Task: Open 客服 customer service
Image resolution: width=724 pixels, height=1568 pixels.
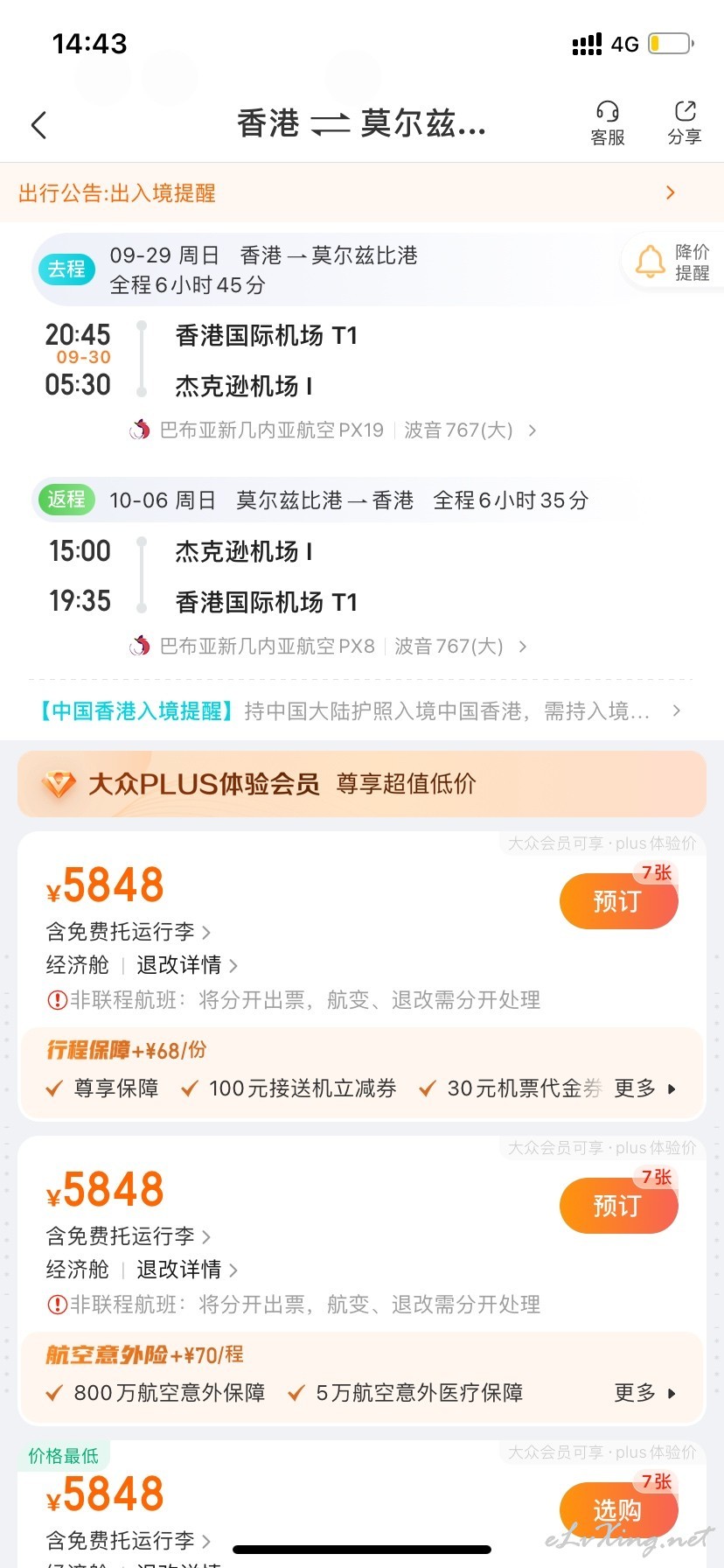Action: click(608, 123)
